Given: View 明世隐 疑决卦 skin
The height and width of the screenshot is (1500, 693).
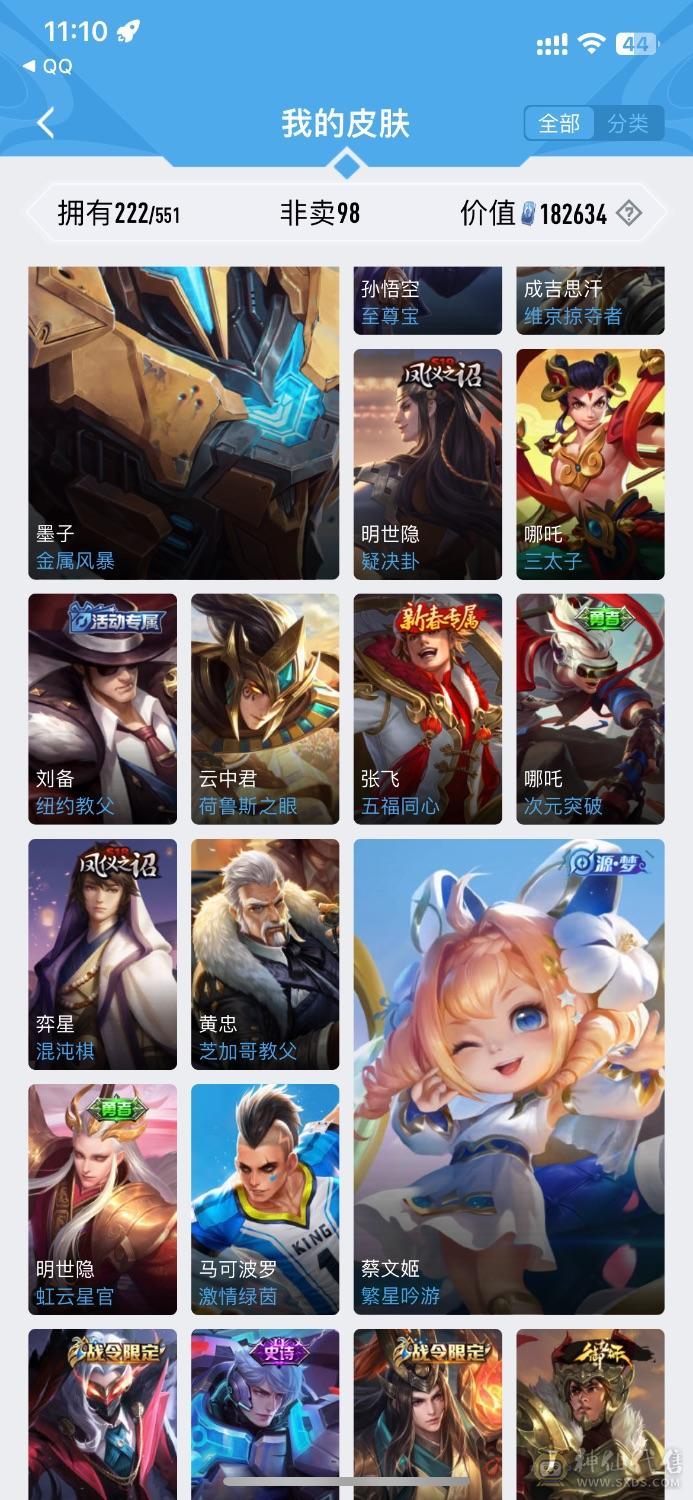Looking at the screenshot, I should coord(427,464).
